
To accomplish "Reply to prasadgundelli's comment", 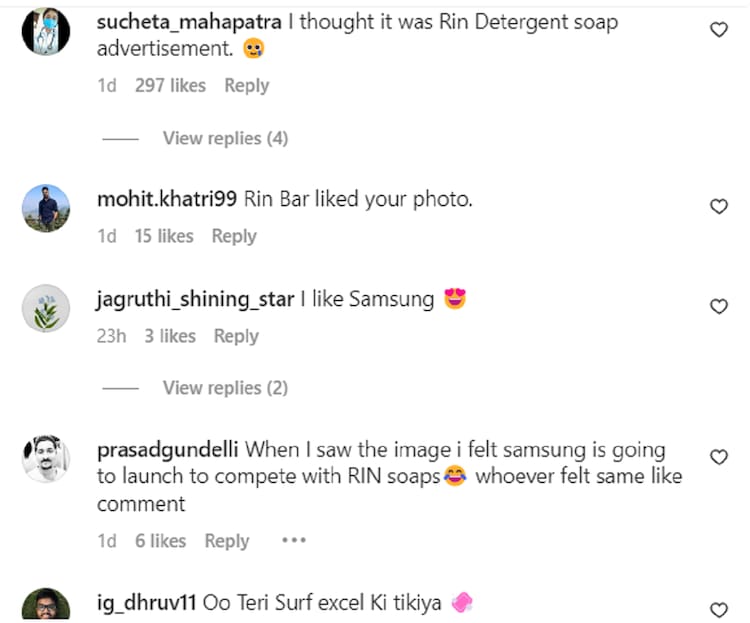I will click(x=227, y=540).
